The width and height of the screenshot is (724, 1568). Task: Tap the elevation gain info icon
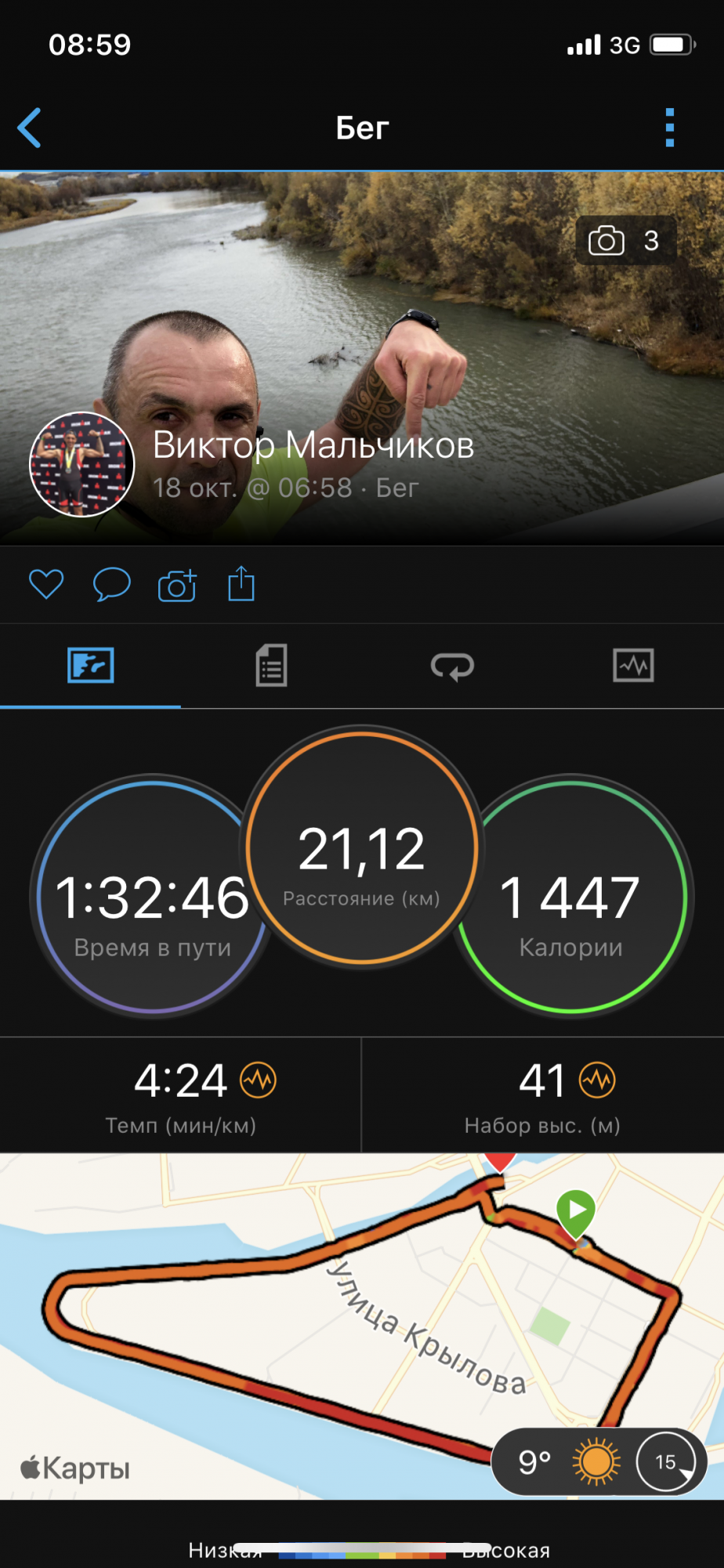pyautogui.click(x=597, y=1080)
